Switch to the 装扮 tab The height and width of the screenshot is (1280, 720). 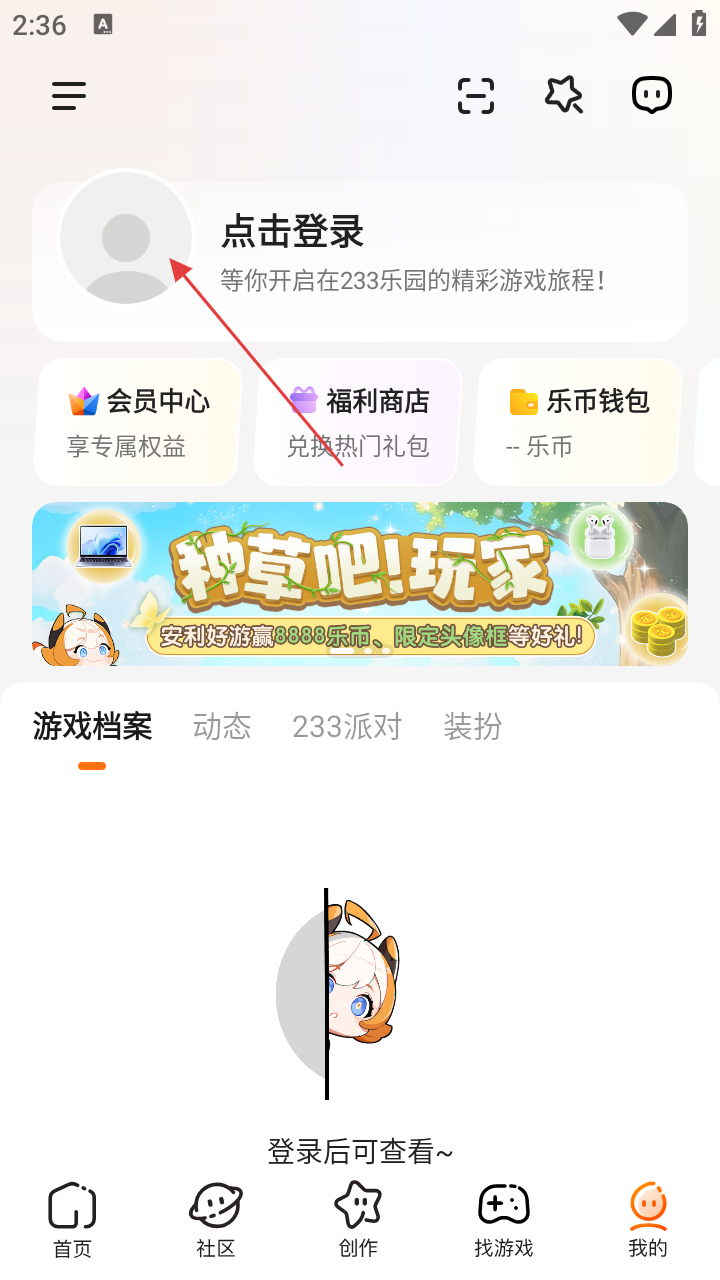(x=472, y=727)
